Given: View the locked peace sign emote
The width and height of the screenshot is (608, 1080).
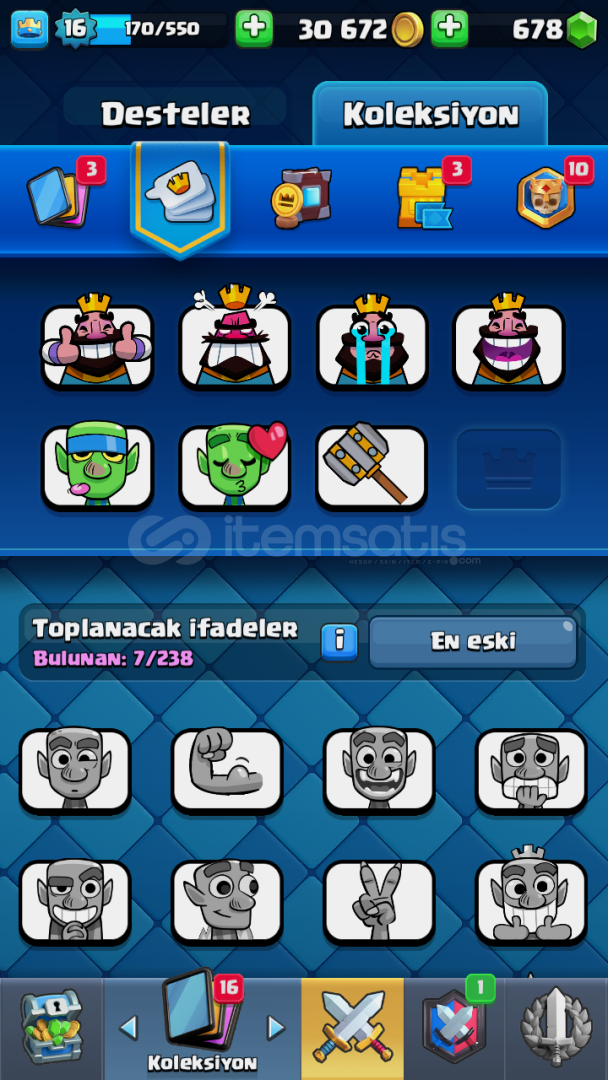Looking at the screenshot, I should 379,902.
